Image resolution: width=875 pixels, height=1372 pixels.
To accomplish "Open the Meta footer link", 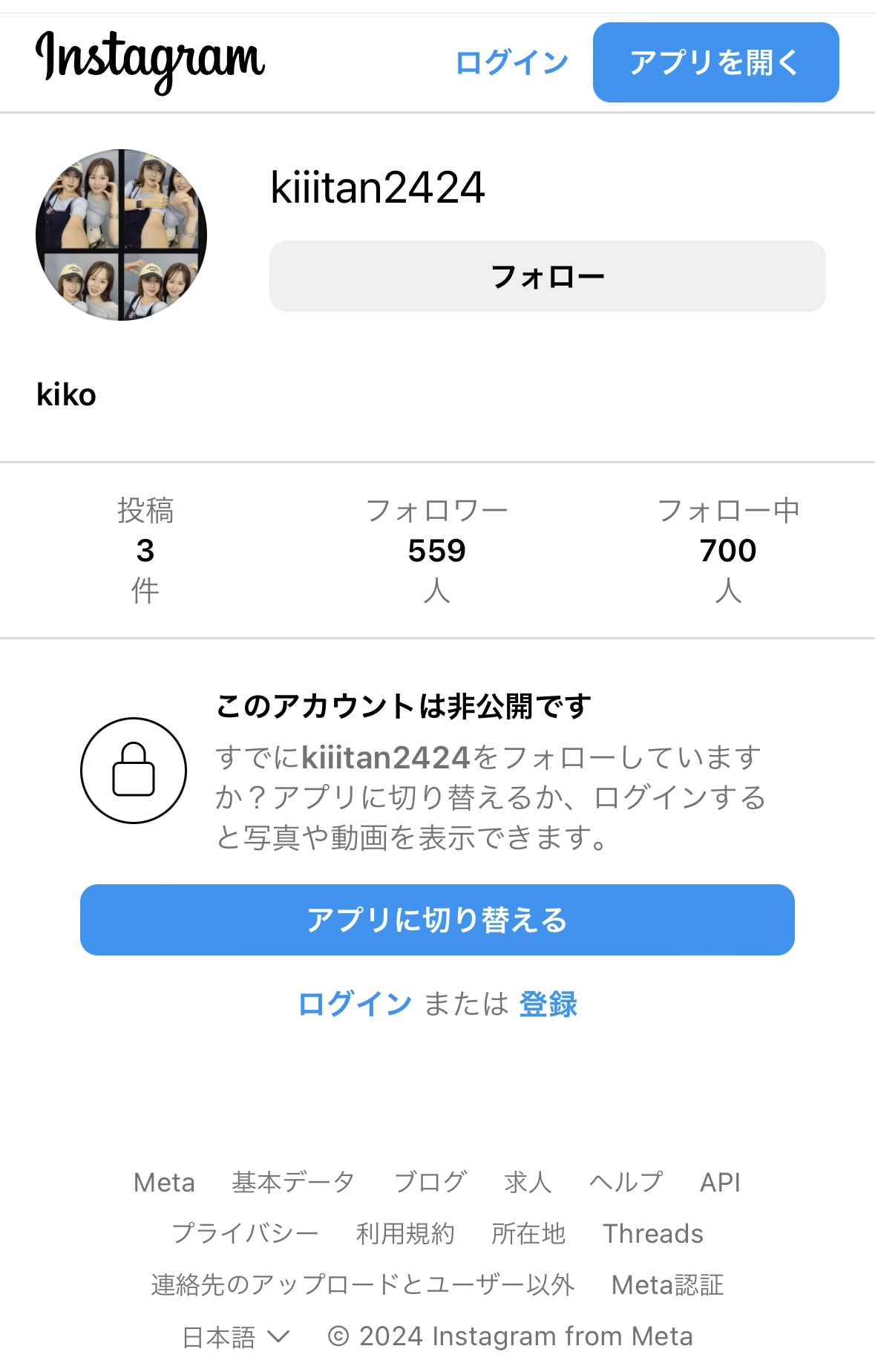I will pyautogui.click(x=163, y=1182).
